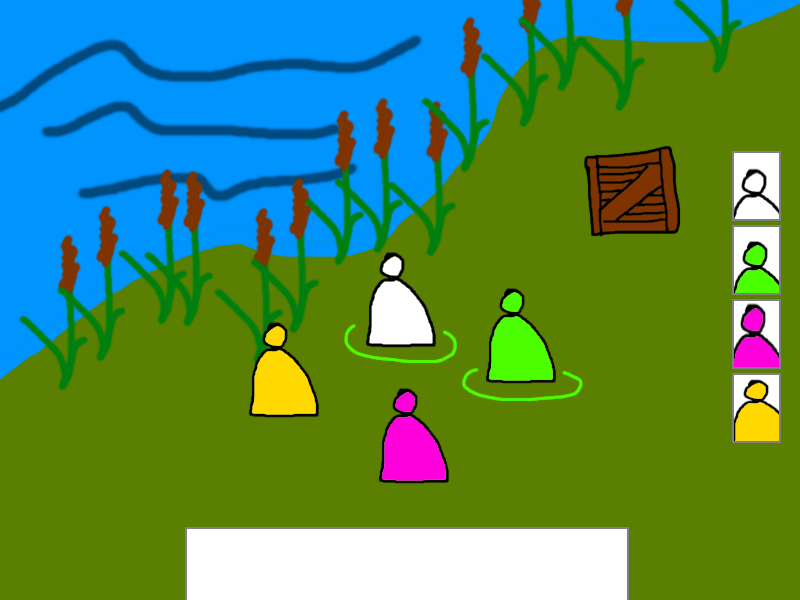The height and width of the screenshot is (600, 800).
Task: Tap the empty dialog box
Action: [406, 563]
